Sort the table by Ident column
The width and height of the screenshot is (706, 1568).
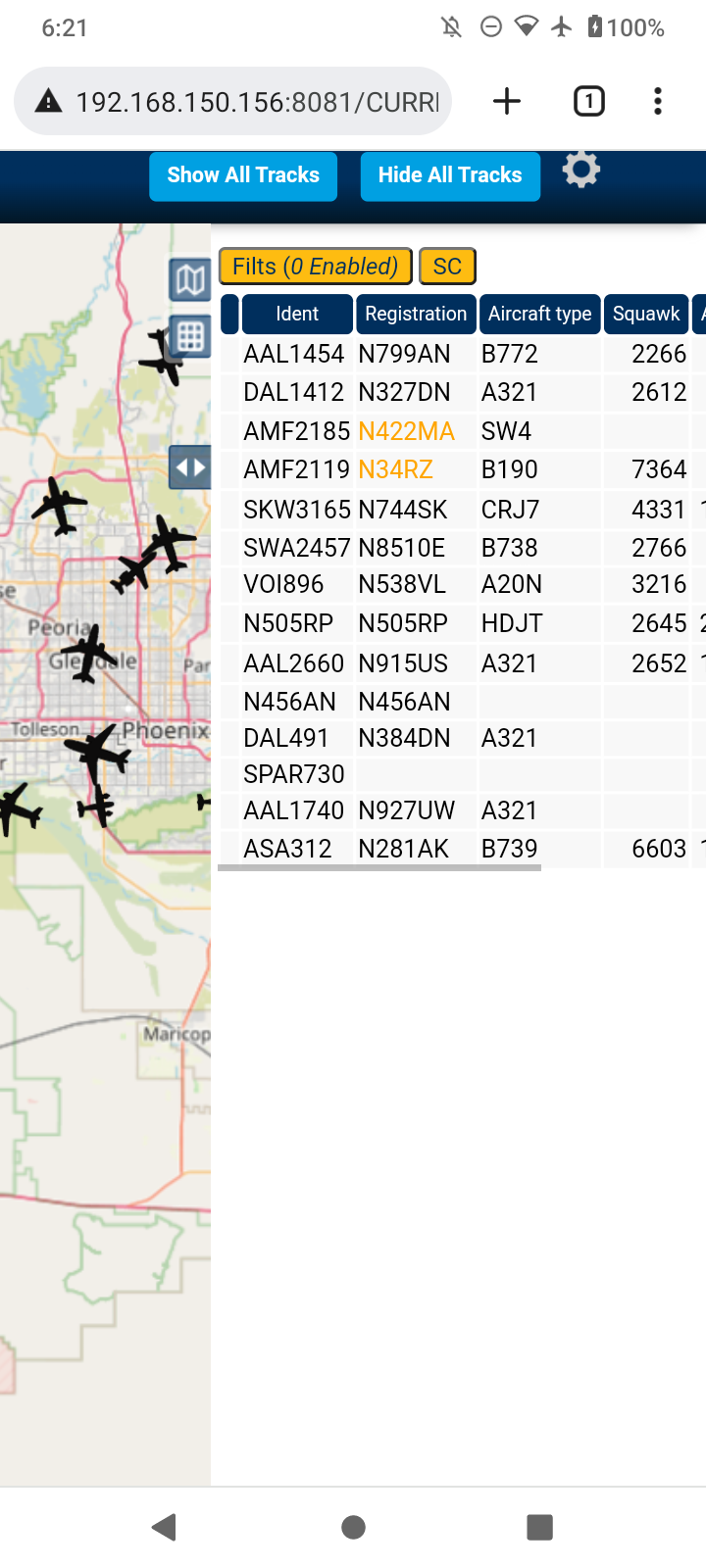coord(297,314)
